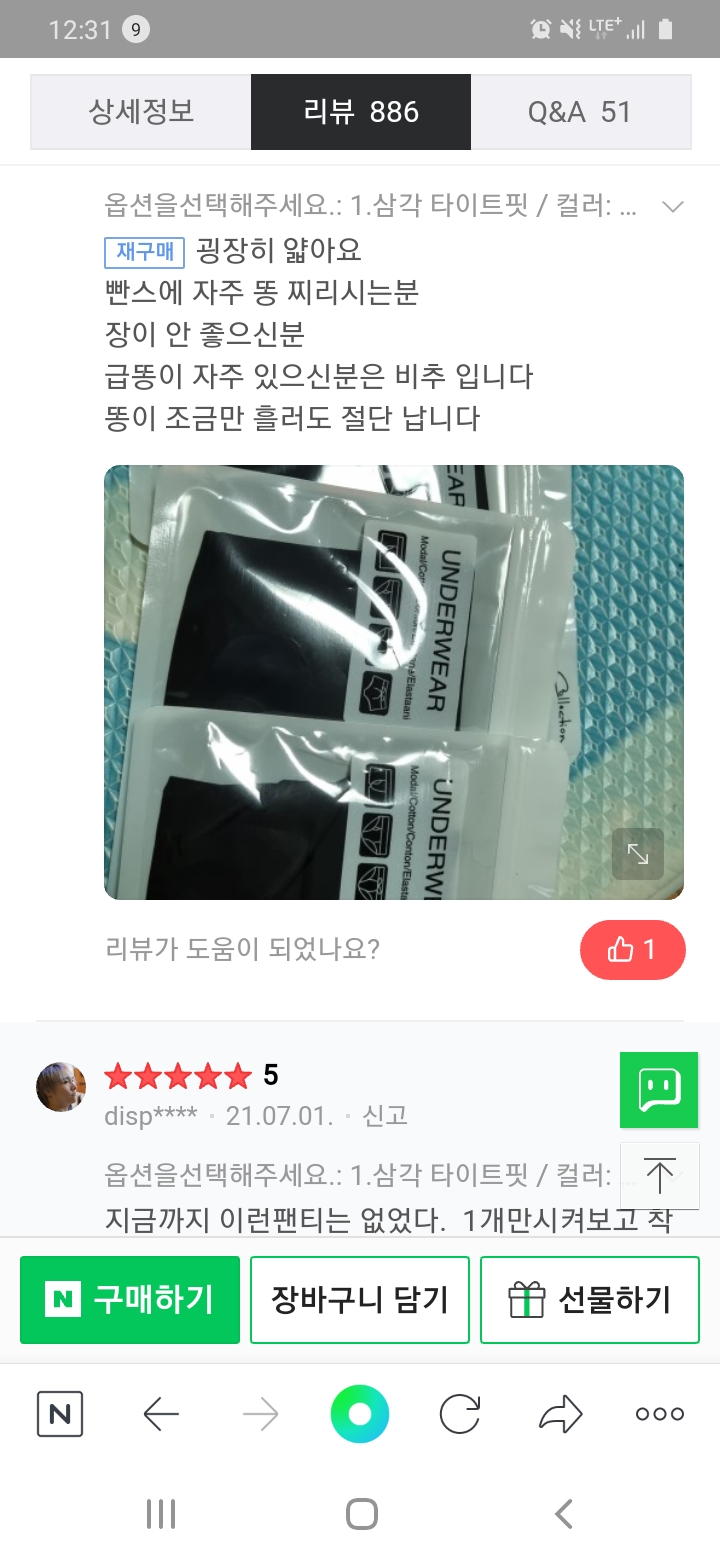Open the browser more options menu

660,1414
